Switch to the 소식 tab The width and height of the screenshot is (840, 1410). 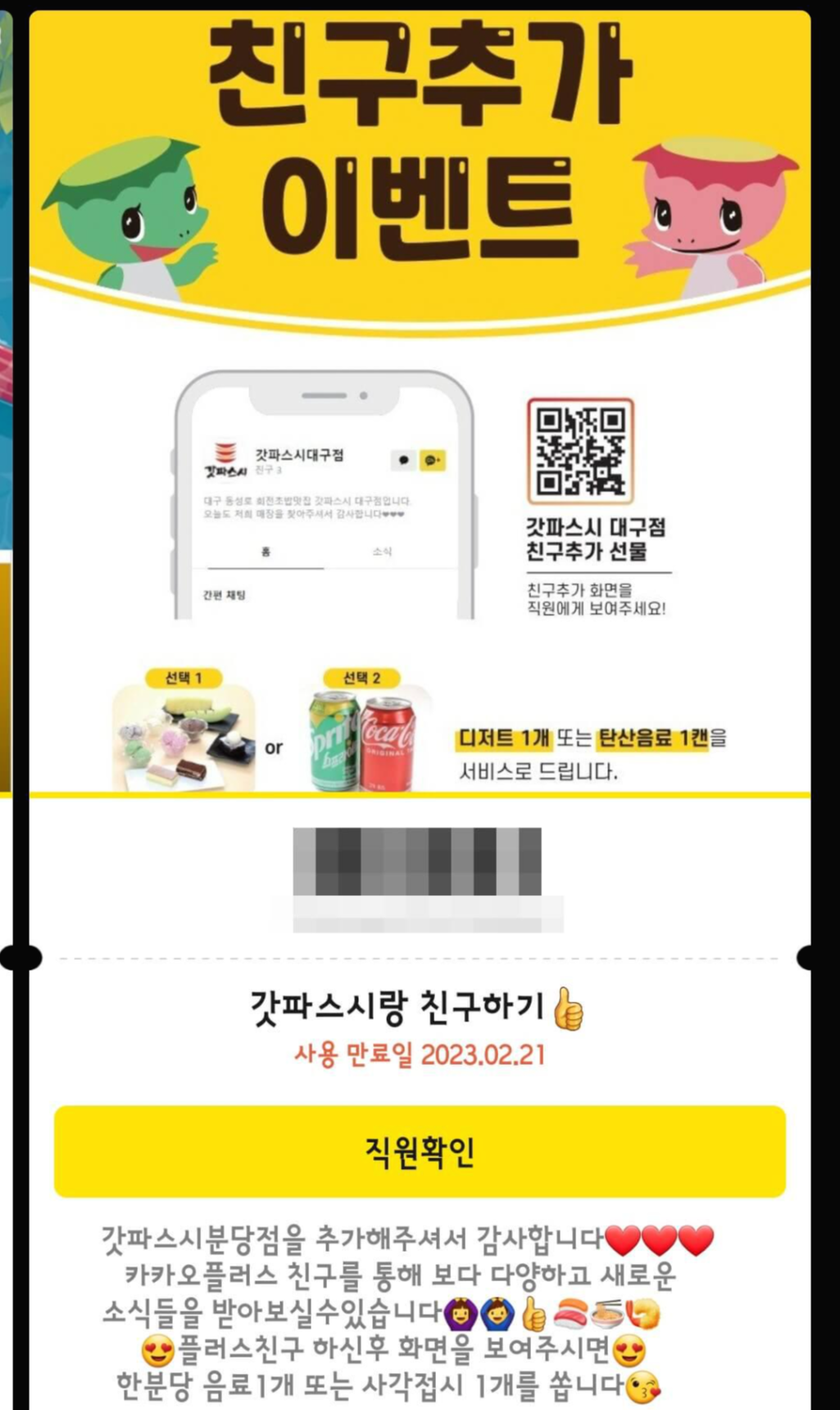coord(383,551)
